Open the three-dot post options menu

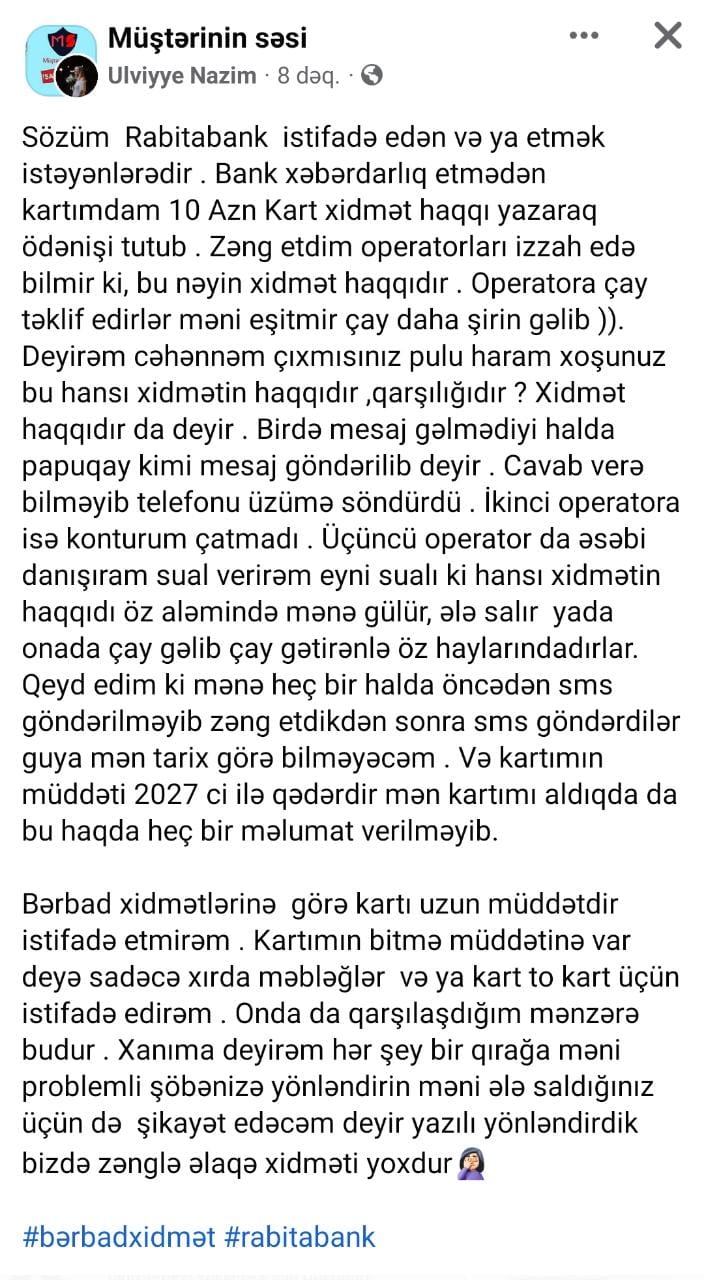point(583,35)
